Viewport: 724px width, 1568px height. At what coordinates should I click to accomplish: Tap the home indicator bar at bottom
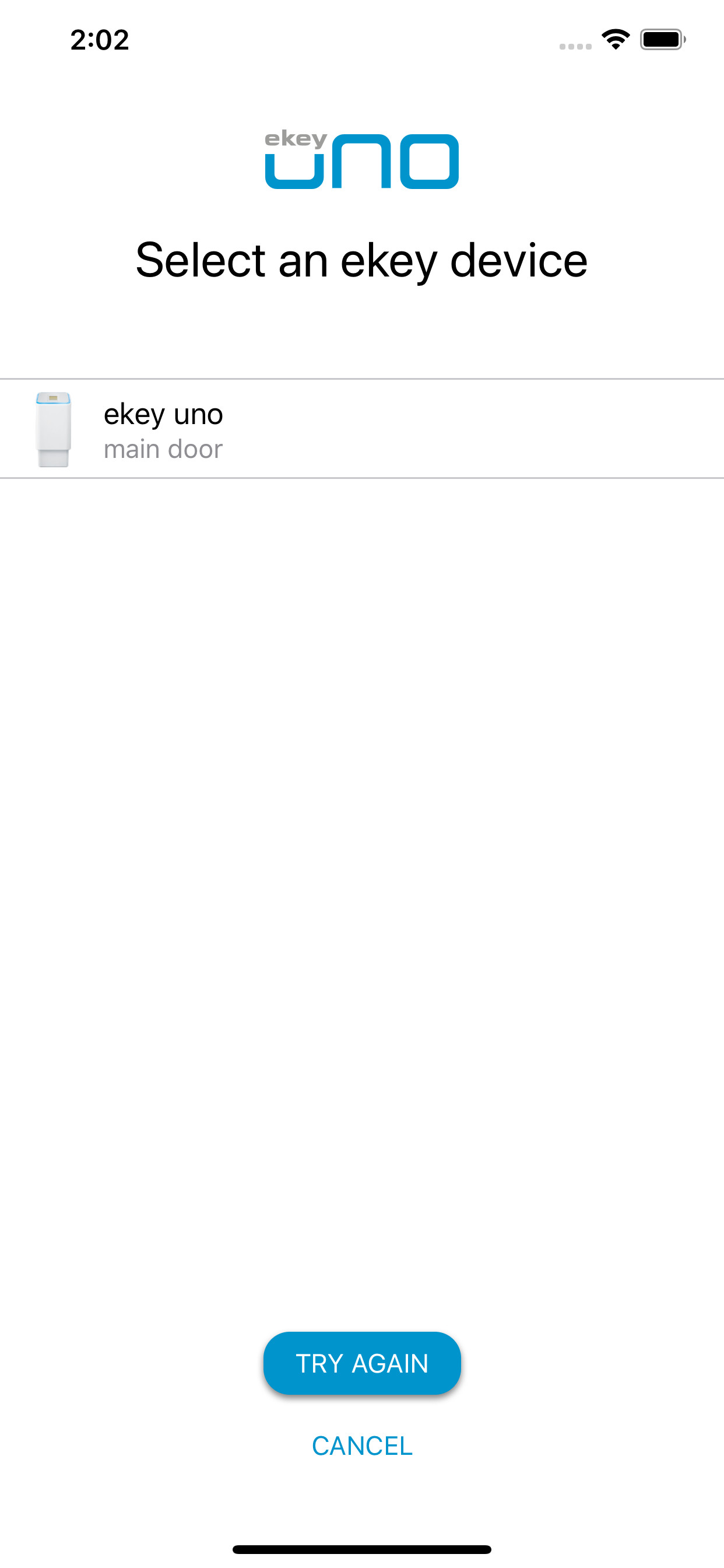361,1549
